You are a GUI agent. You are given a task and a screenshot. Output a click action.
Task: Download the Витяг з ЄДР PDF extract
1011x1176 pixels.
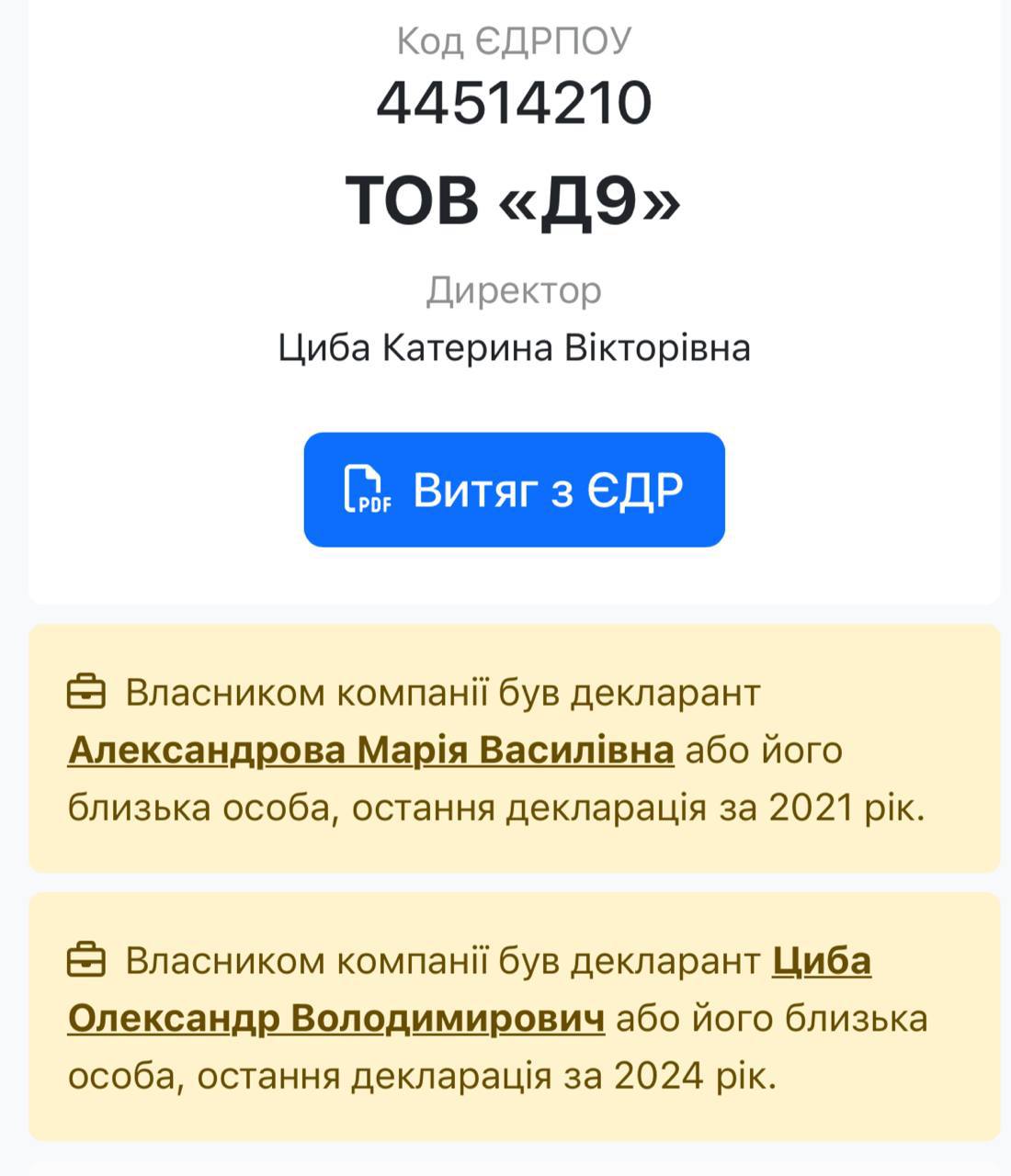point(514,490)
